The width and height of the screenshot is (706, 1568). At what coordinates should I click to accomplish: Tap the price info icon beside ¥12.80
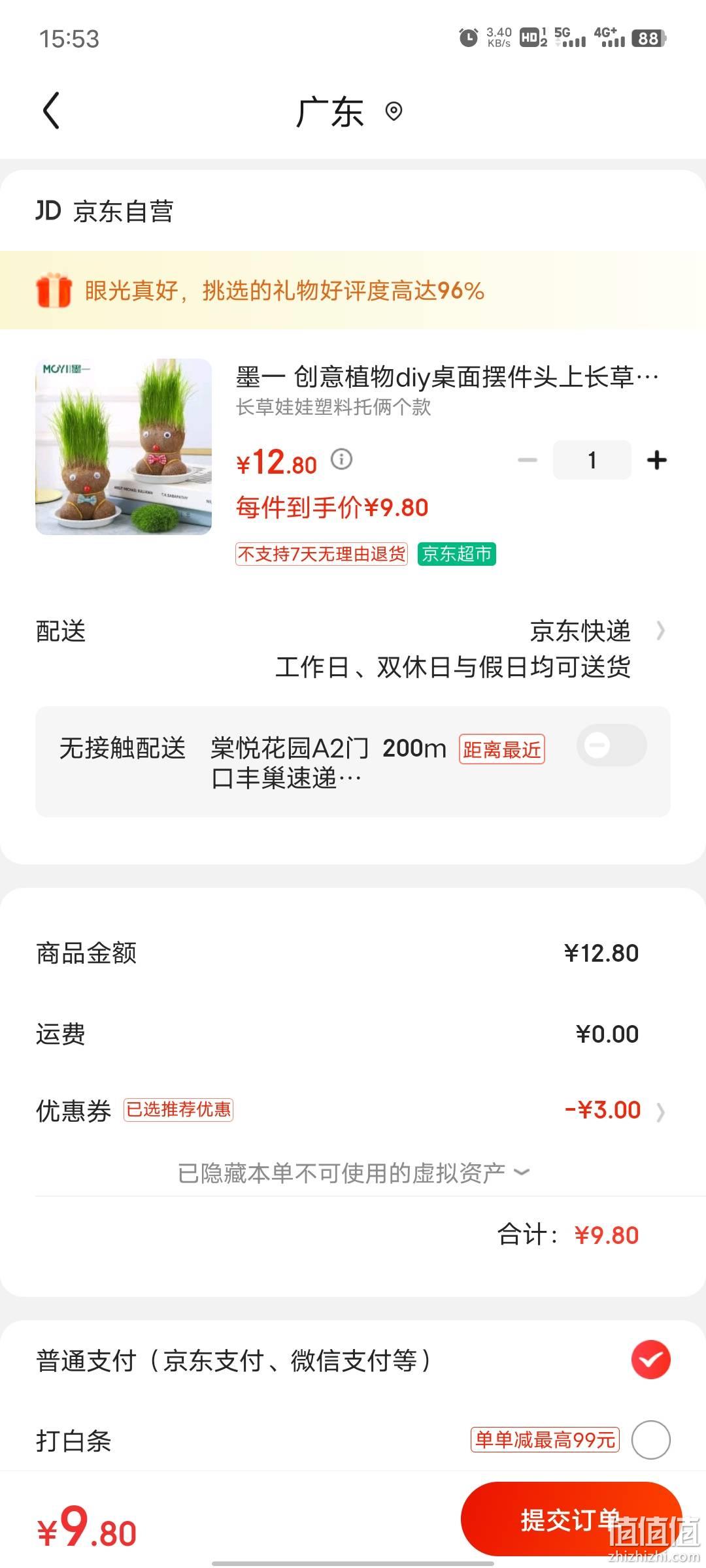point(341,459)
